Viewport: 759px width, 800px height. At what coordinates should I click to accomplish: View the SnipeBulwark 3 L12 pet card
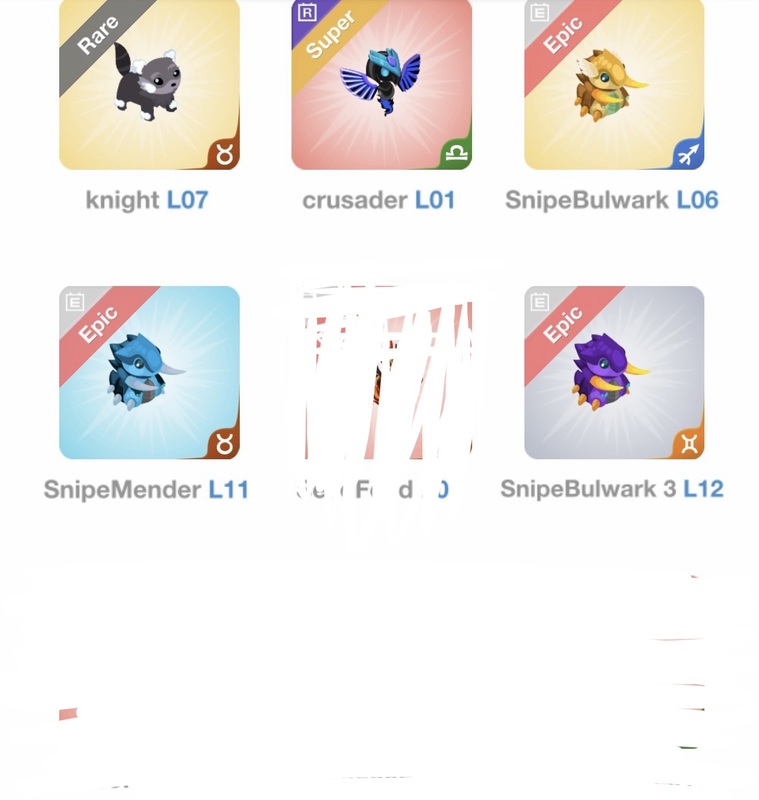614,372
